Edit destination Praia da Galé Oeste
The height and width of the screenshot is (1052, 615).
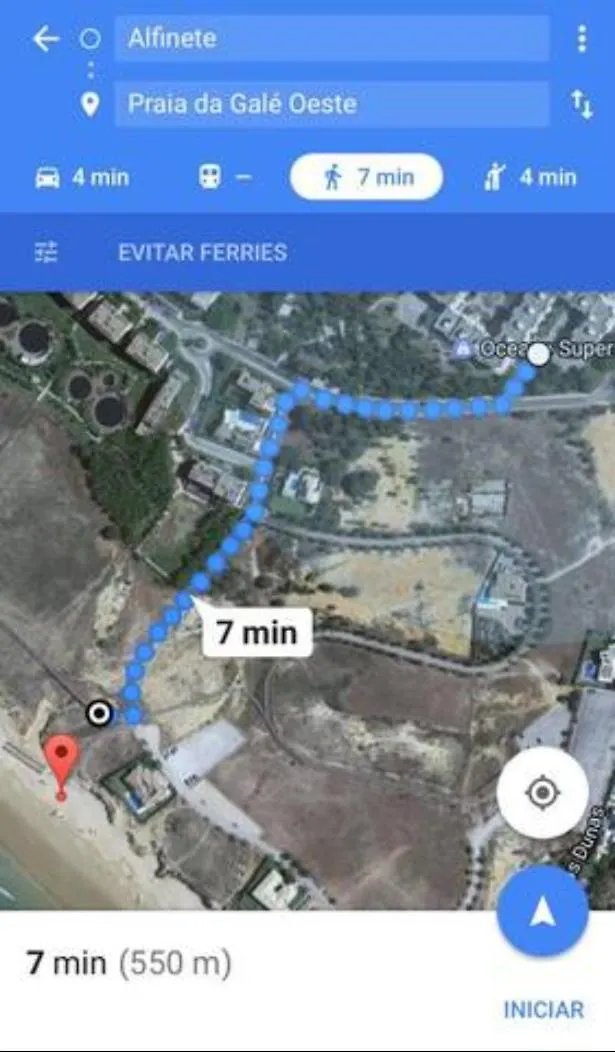330,104
